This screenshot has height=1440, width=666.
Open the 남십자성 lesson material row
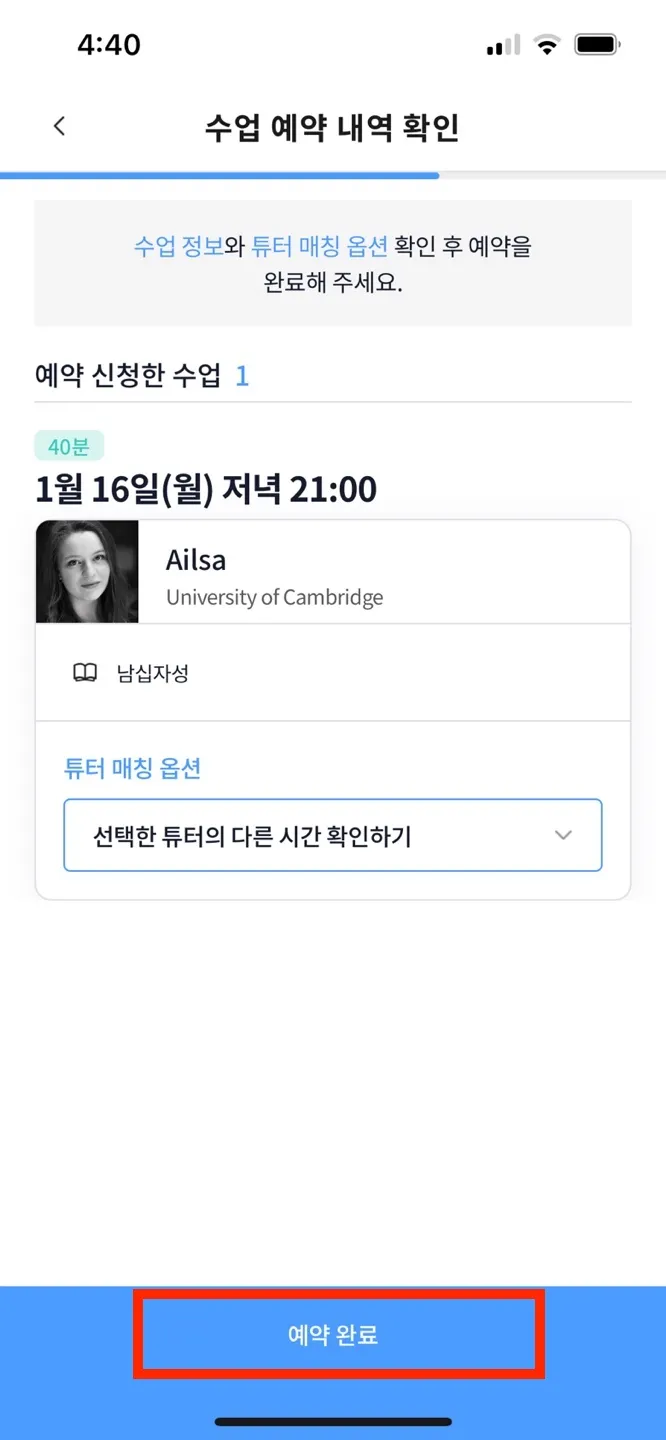[332, 673]
